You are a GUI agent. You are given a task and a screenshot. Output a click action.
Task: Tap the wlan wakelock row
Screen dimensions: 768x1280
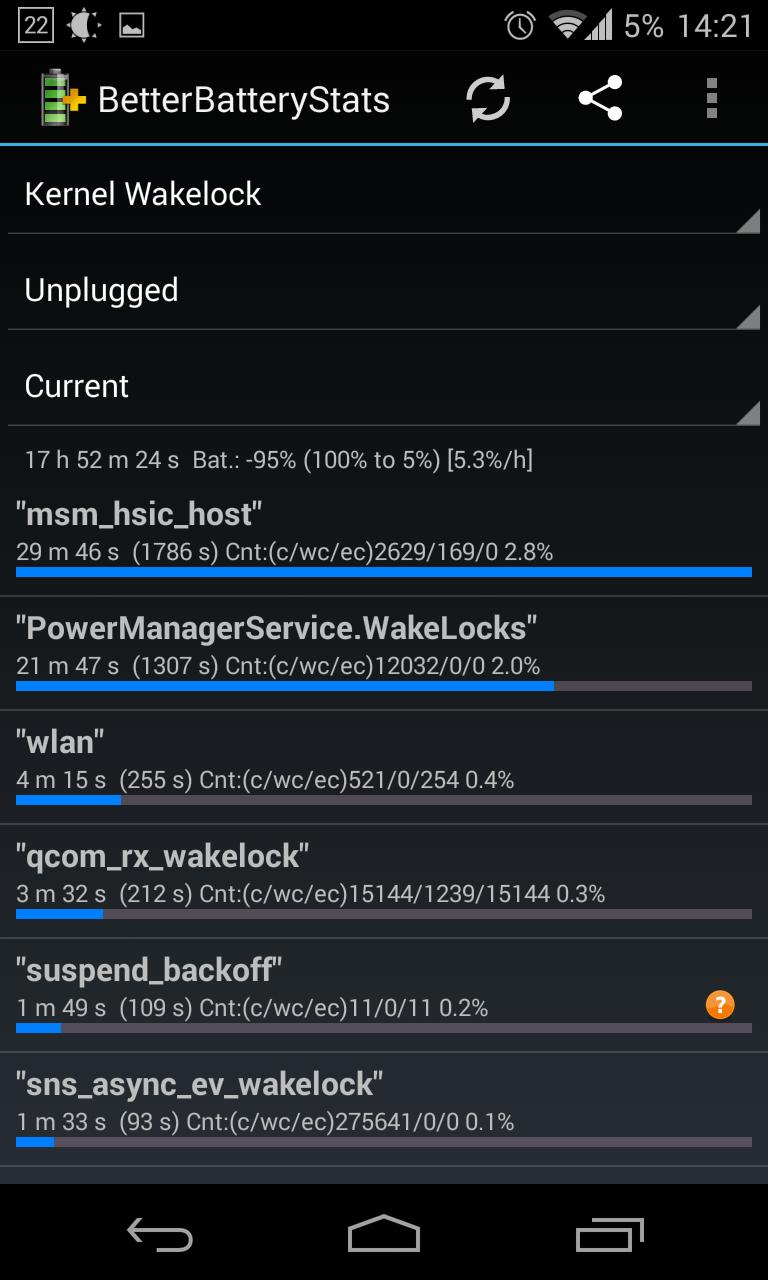click(x=384, y=767)
